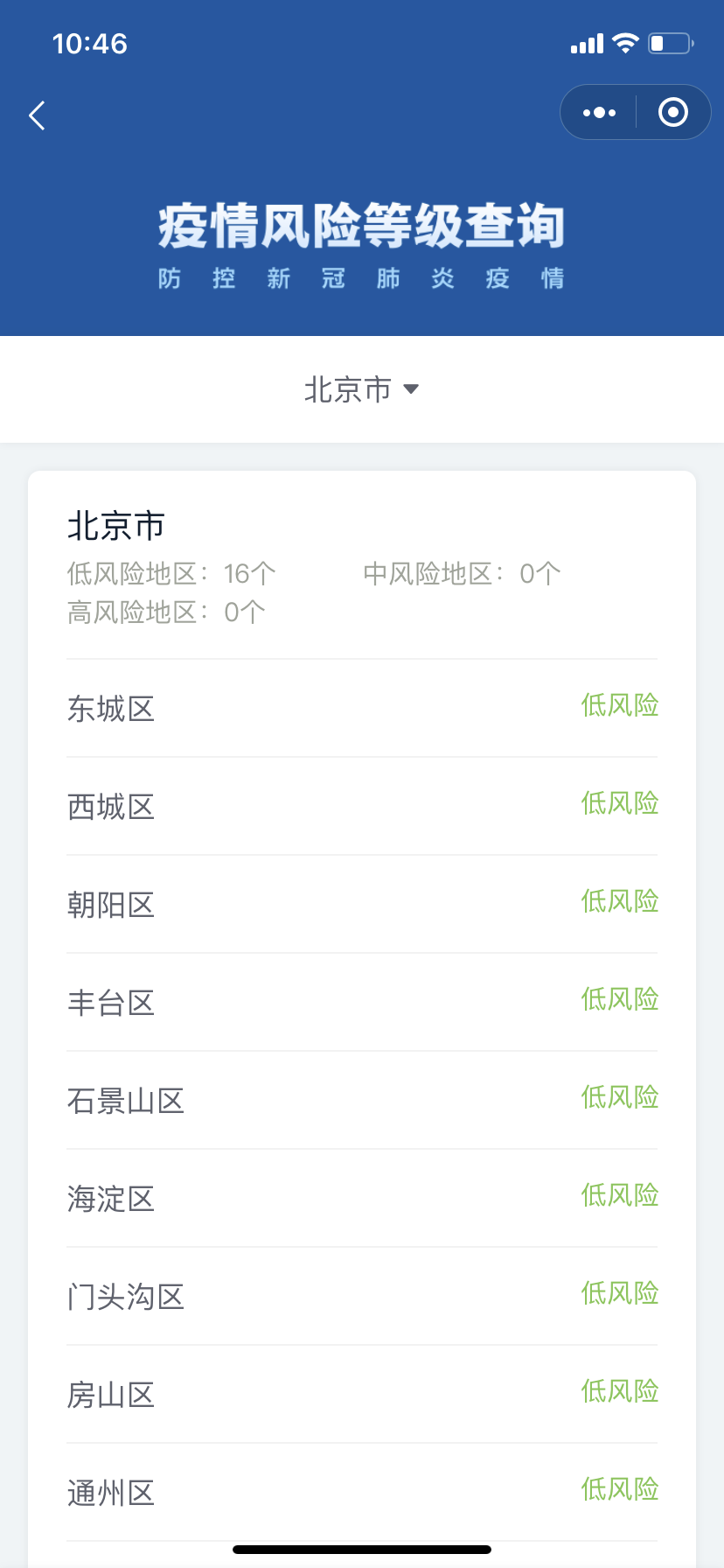Go back using the top-left arrow
Image resolution: width=724 pixels, height=1568 pixels.
(37, 115)
